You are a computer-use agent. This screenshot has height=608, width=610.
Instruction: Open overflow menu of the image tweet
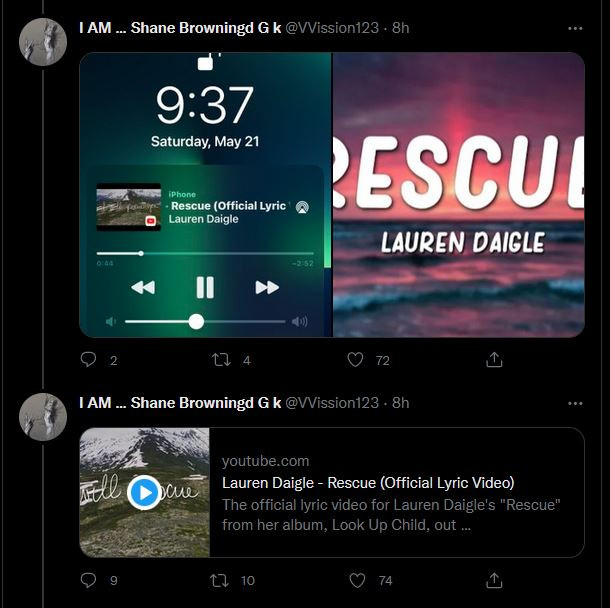575,28
